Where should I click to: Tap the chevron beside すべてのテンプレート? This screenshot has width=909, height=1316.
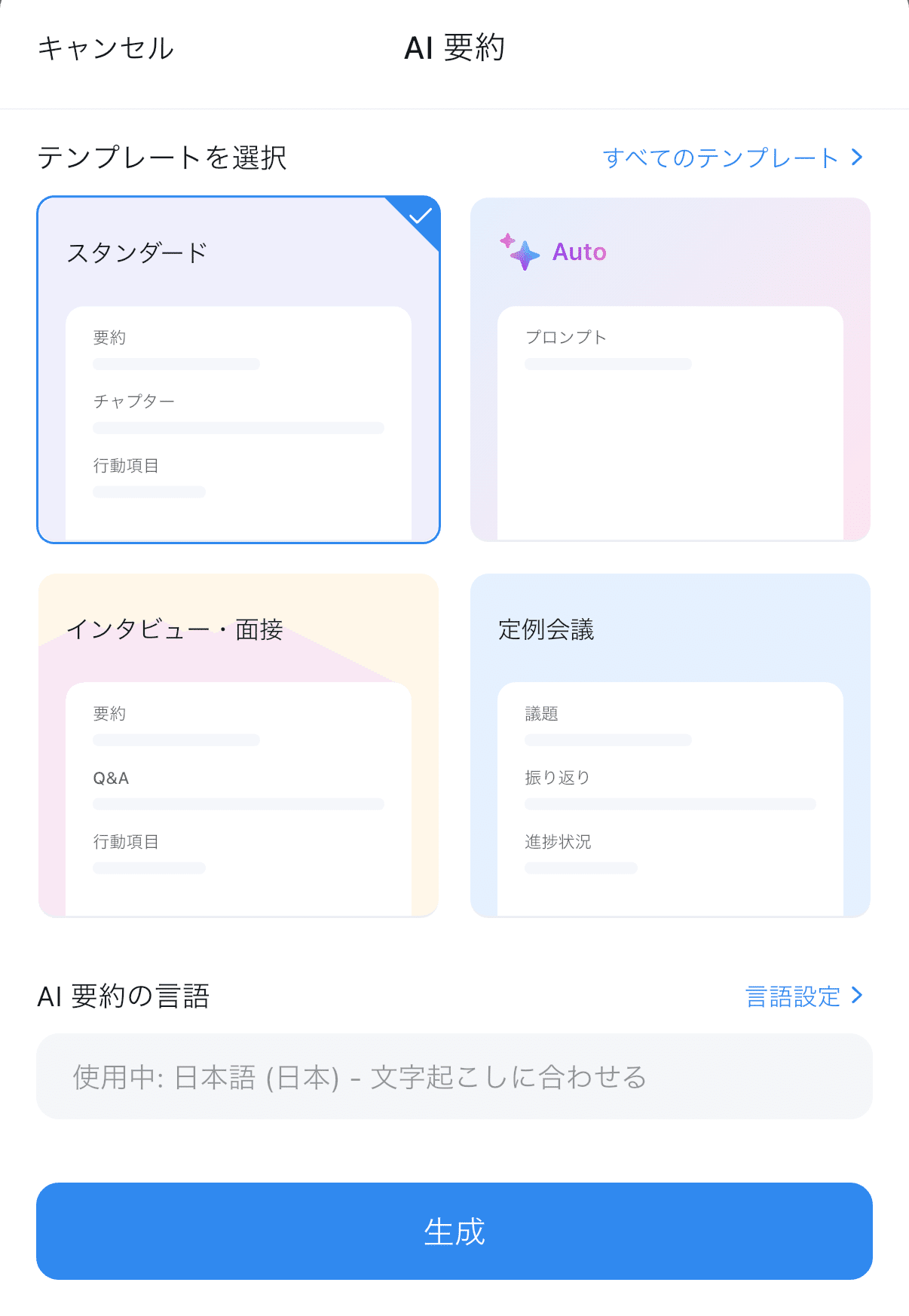click(856, 158)
